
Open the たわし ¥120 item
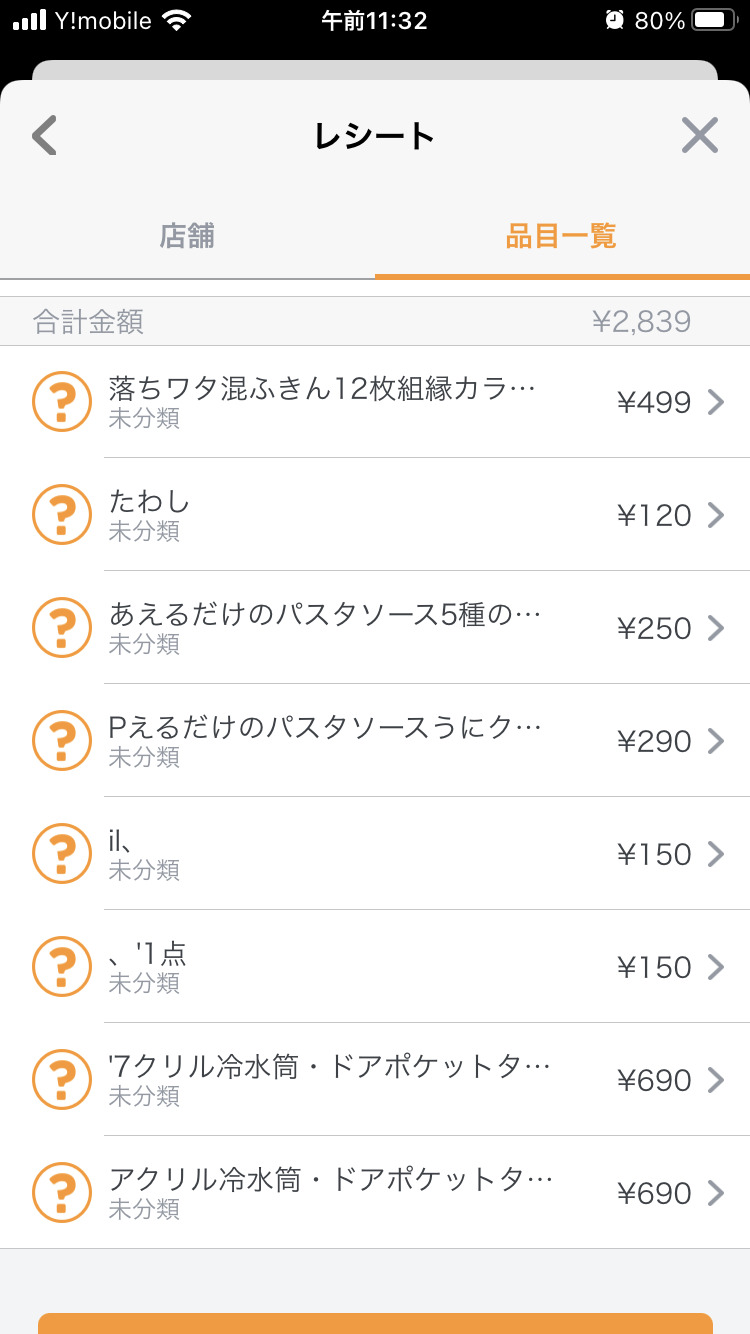pos(375,515)
